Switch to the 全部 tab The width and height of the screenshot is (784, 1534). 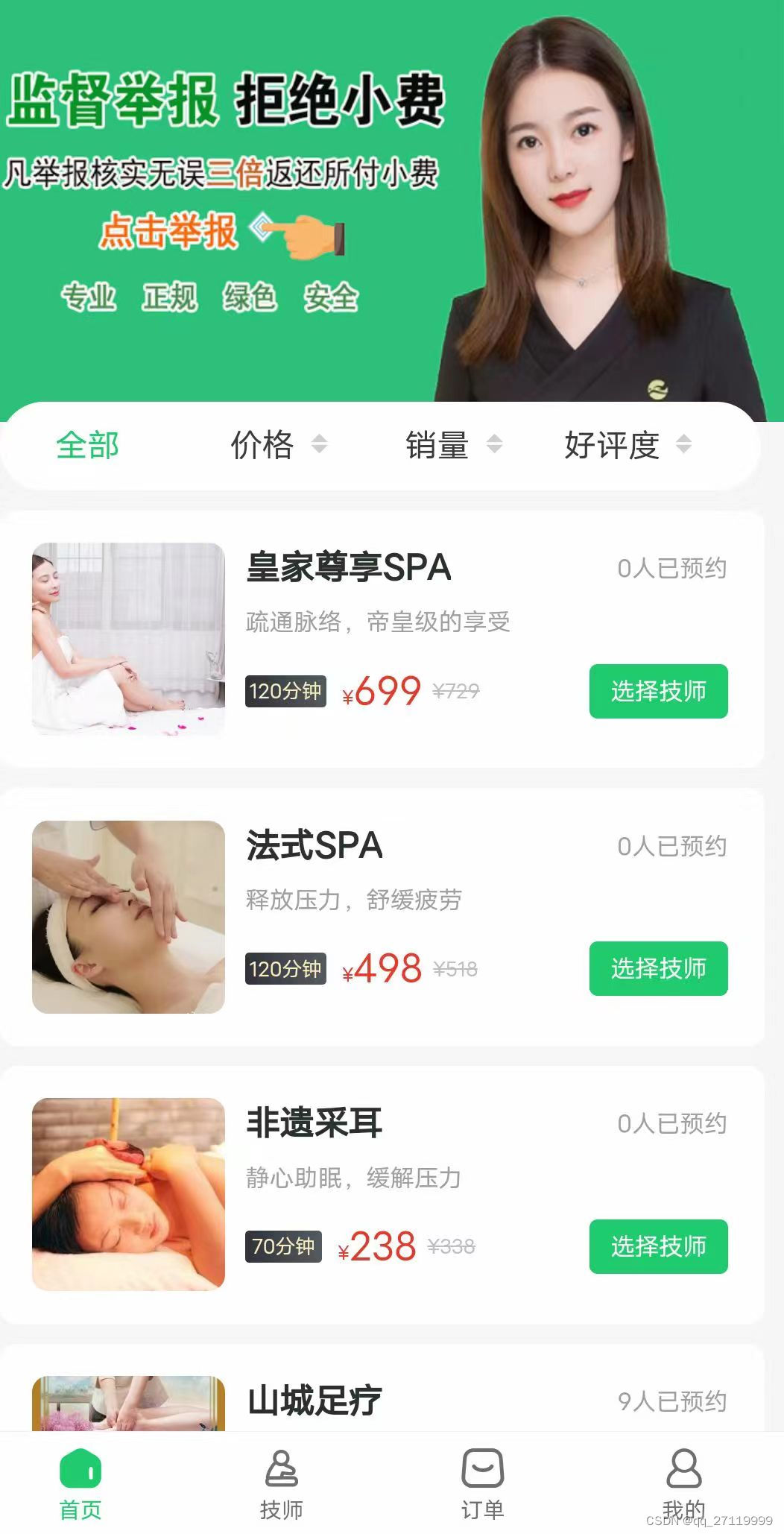point(89,445)
